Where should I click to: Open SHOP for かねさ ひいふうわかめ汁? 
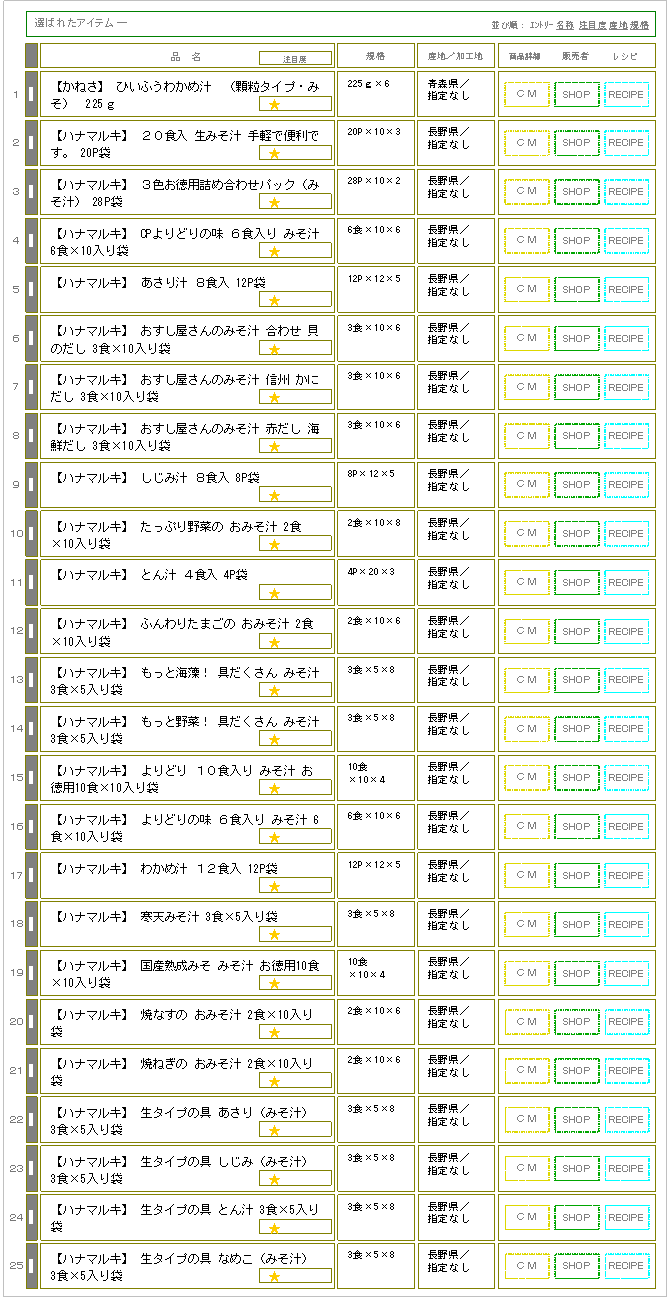coord(576,94)
